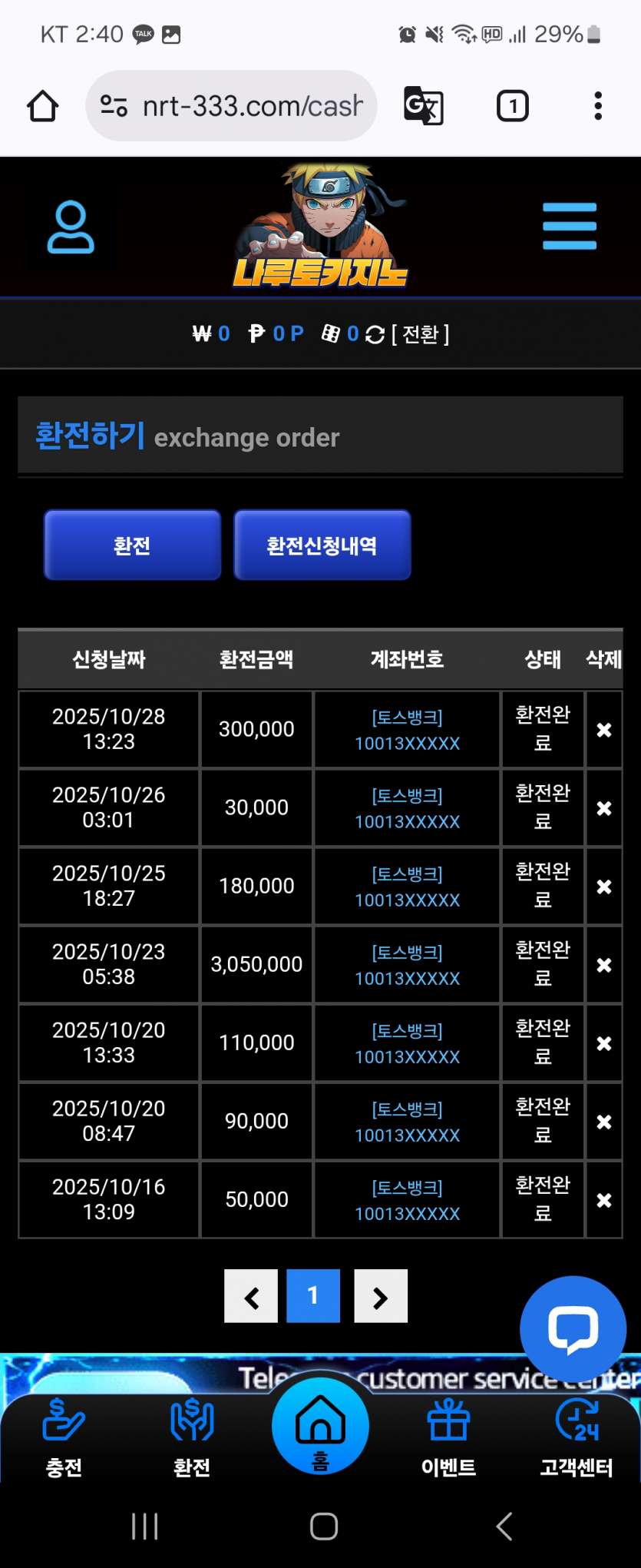Viewport: 641px width, 1568px height.
Task: Delete the 2025/10/28 13:23 exchange record
Action: (x=604, y=730)
